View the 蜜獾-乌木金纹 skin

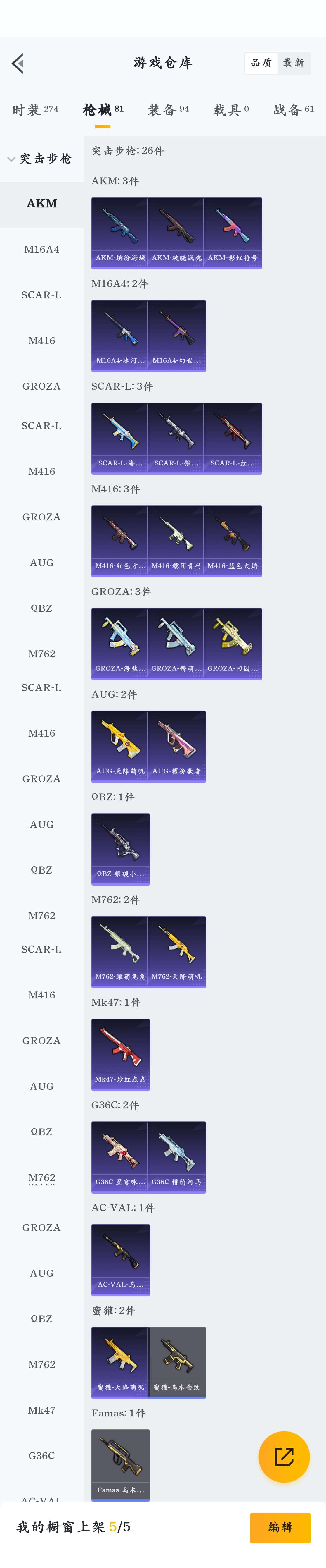click(x=176, y=1362)
